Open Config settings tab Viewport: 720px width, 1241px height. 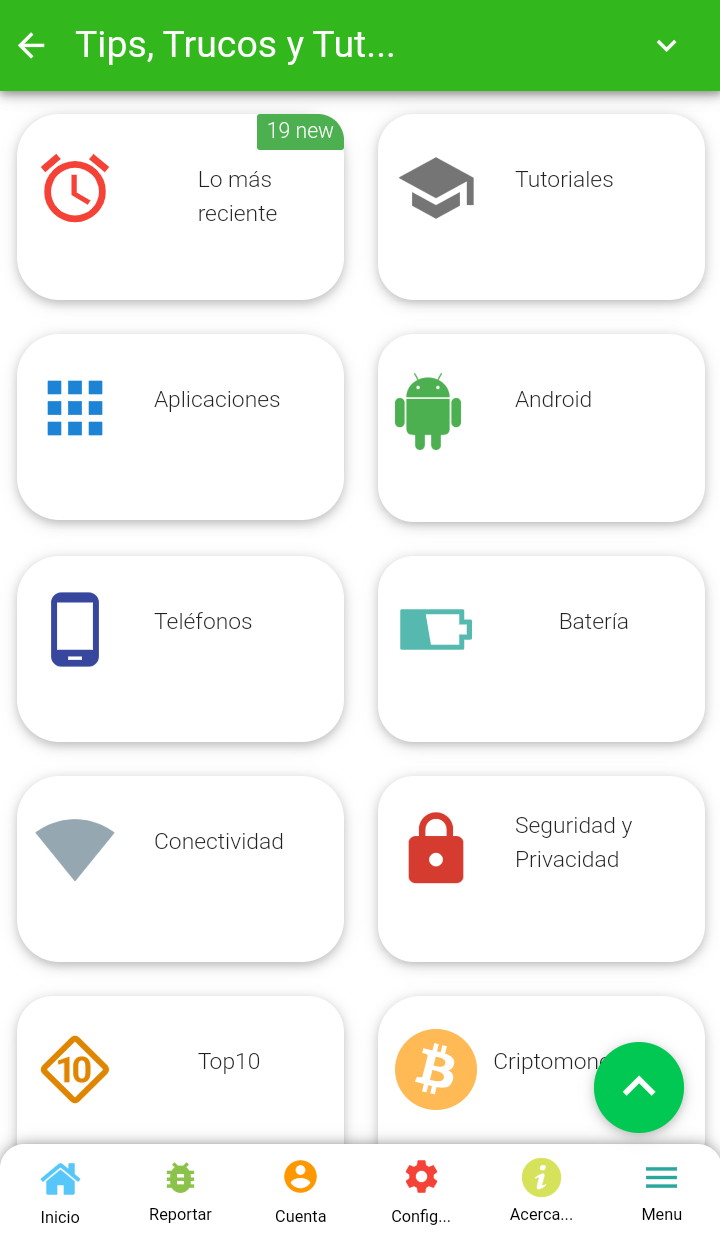tap(420, 1193)
